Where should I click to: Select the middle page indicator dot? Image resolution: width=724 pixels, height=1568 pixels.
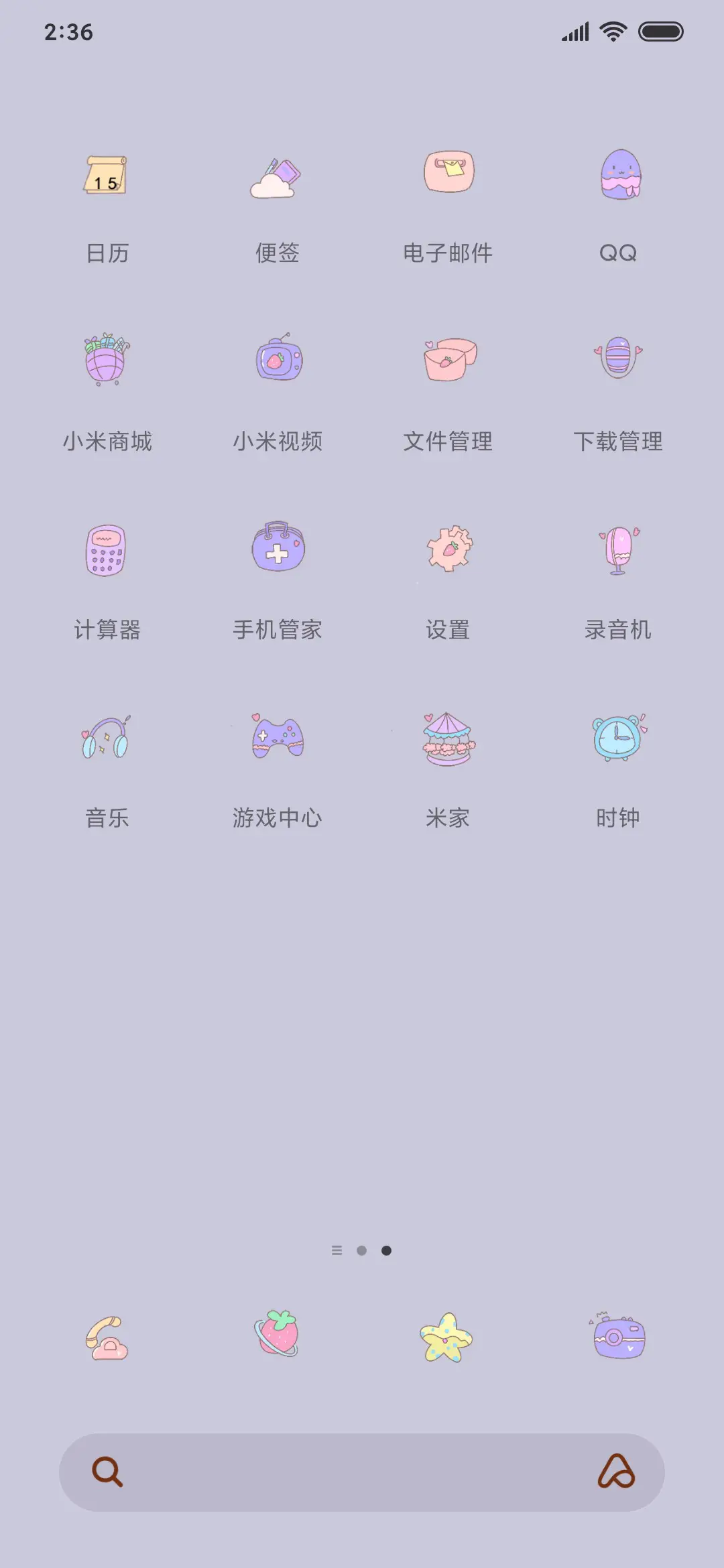tap(361, 1250)
